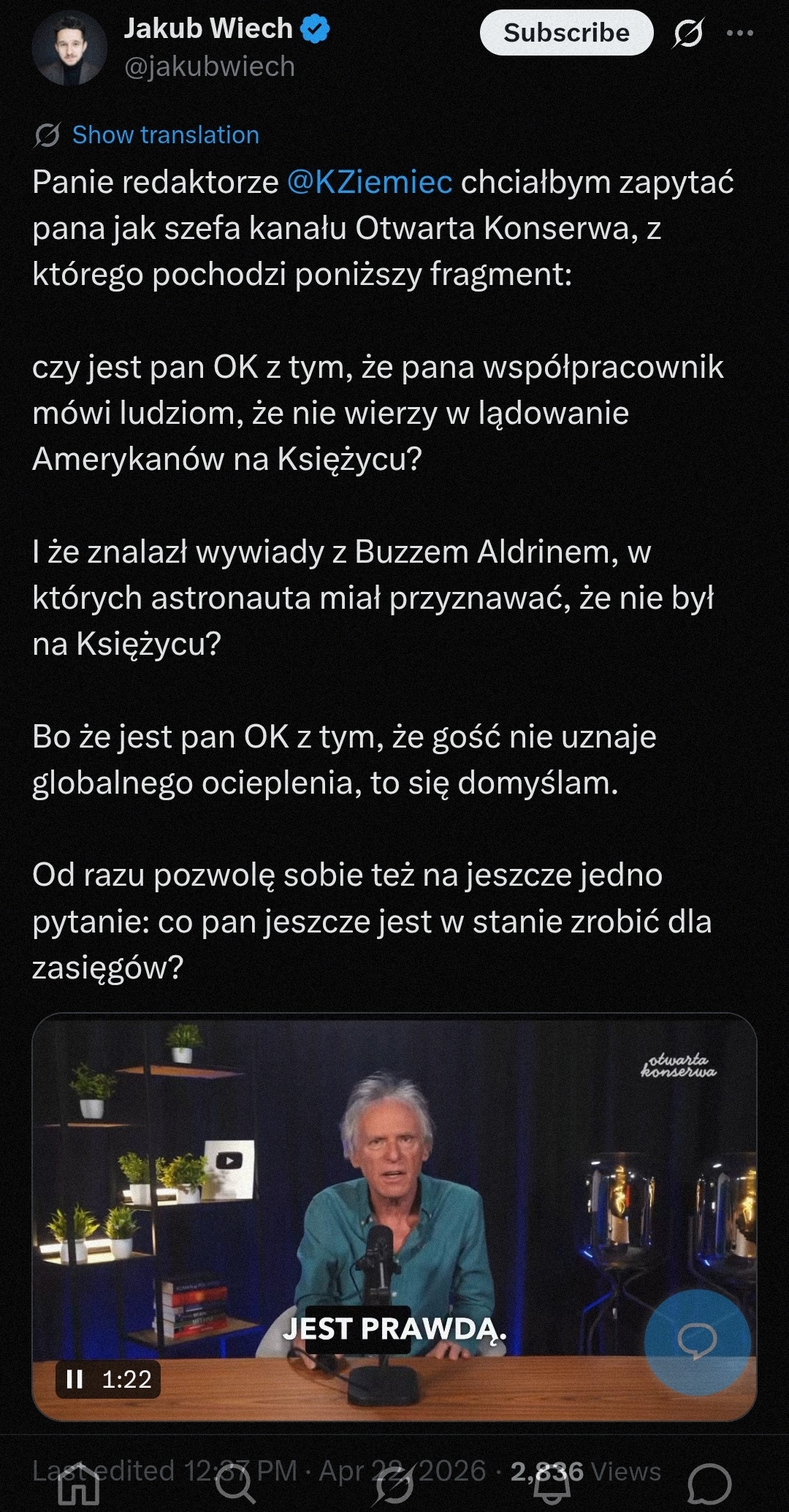Show translation of the post
This screenshot has width=789, height=1512.
click(165, 135)
